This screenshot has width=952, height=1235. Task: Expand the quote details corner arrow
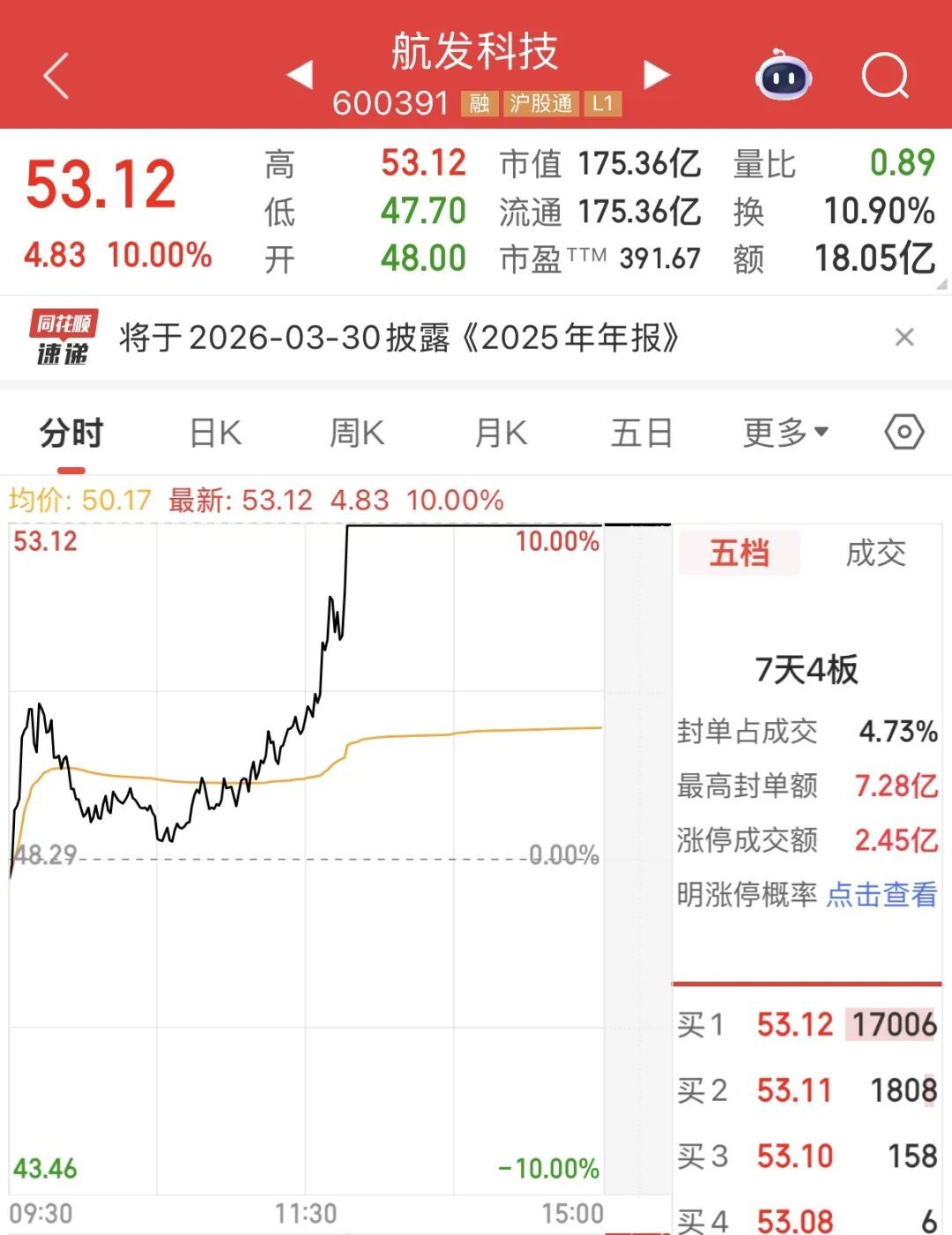tap(941, 284)
